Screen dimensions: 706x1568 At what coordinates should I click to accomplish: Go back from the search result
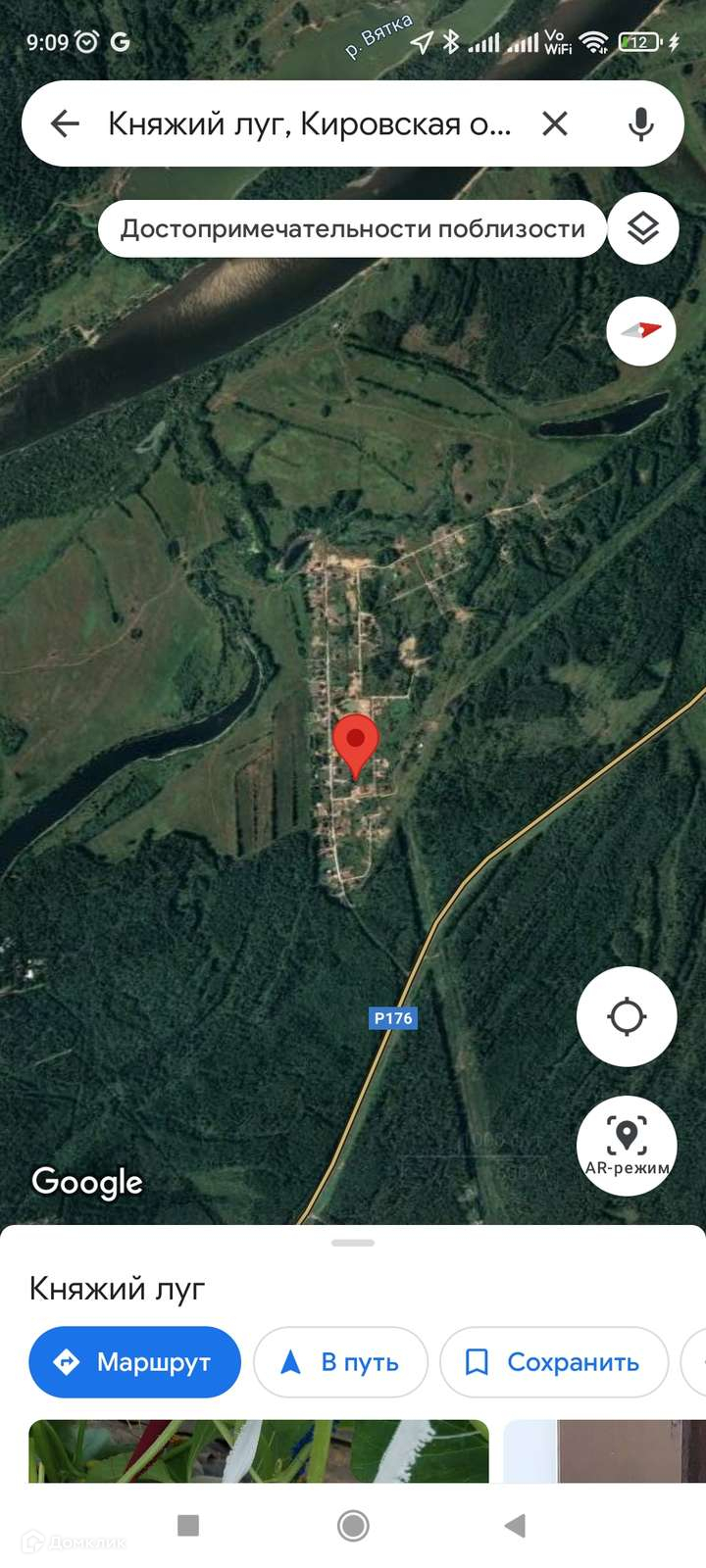65,123
